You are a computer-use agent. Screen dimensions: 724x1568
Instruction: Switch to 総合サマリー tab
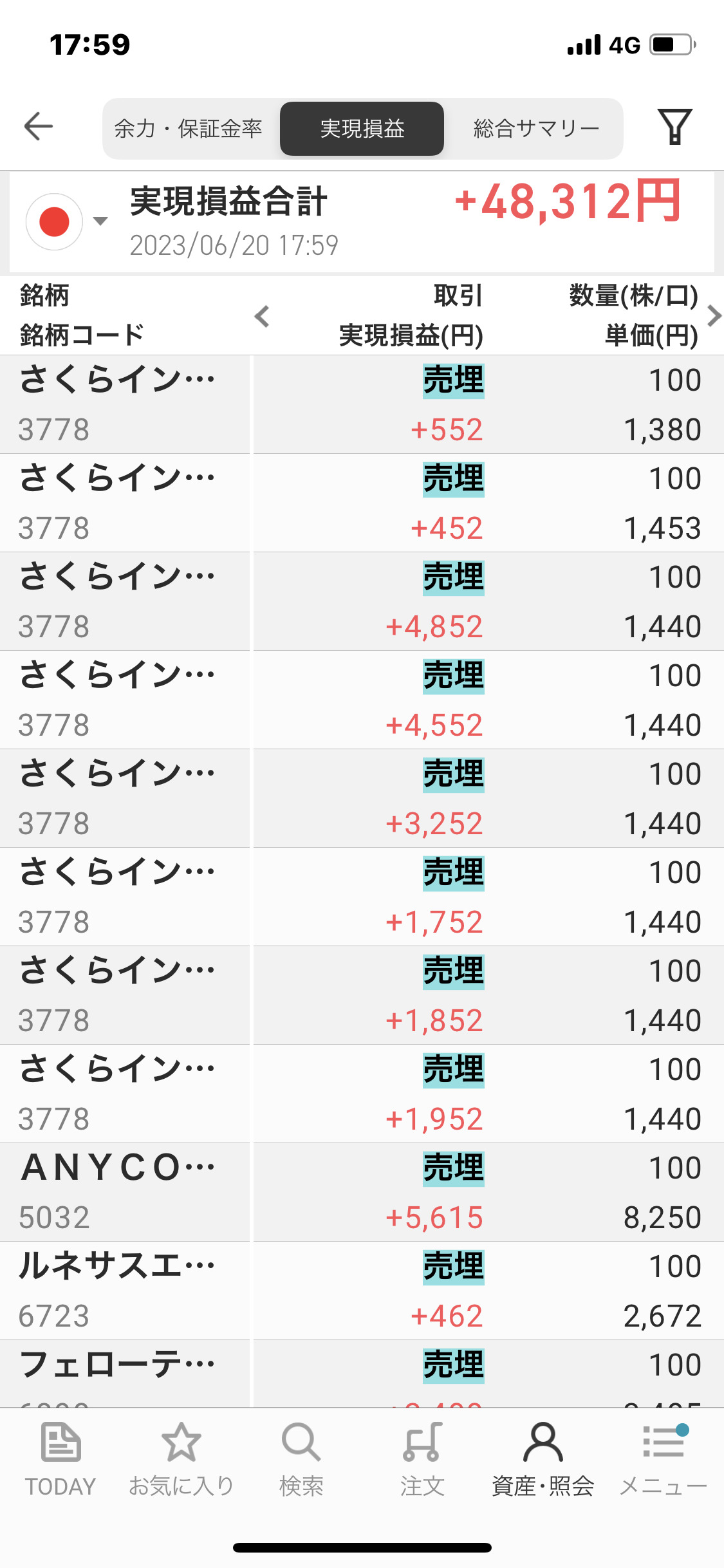pyautogui.click(x=536, y=129)
